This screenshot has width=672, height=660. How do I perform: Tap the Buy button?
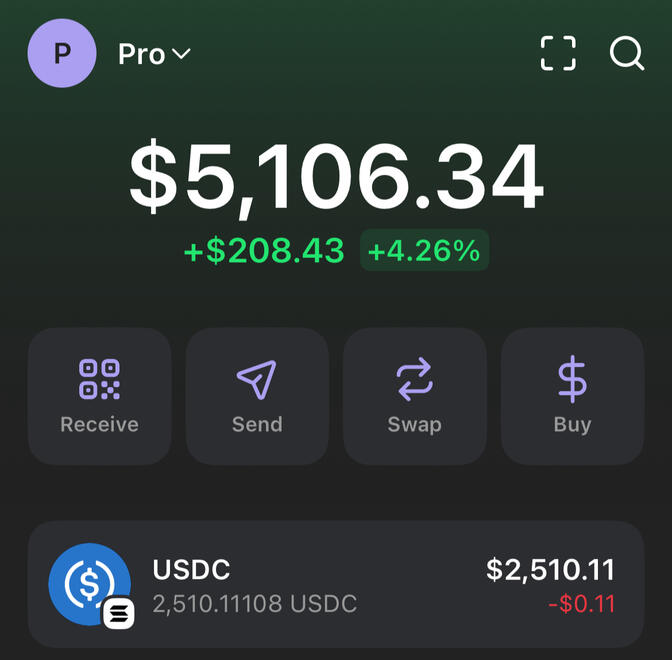[x=572, y=396]
